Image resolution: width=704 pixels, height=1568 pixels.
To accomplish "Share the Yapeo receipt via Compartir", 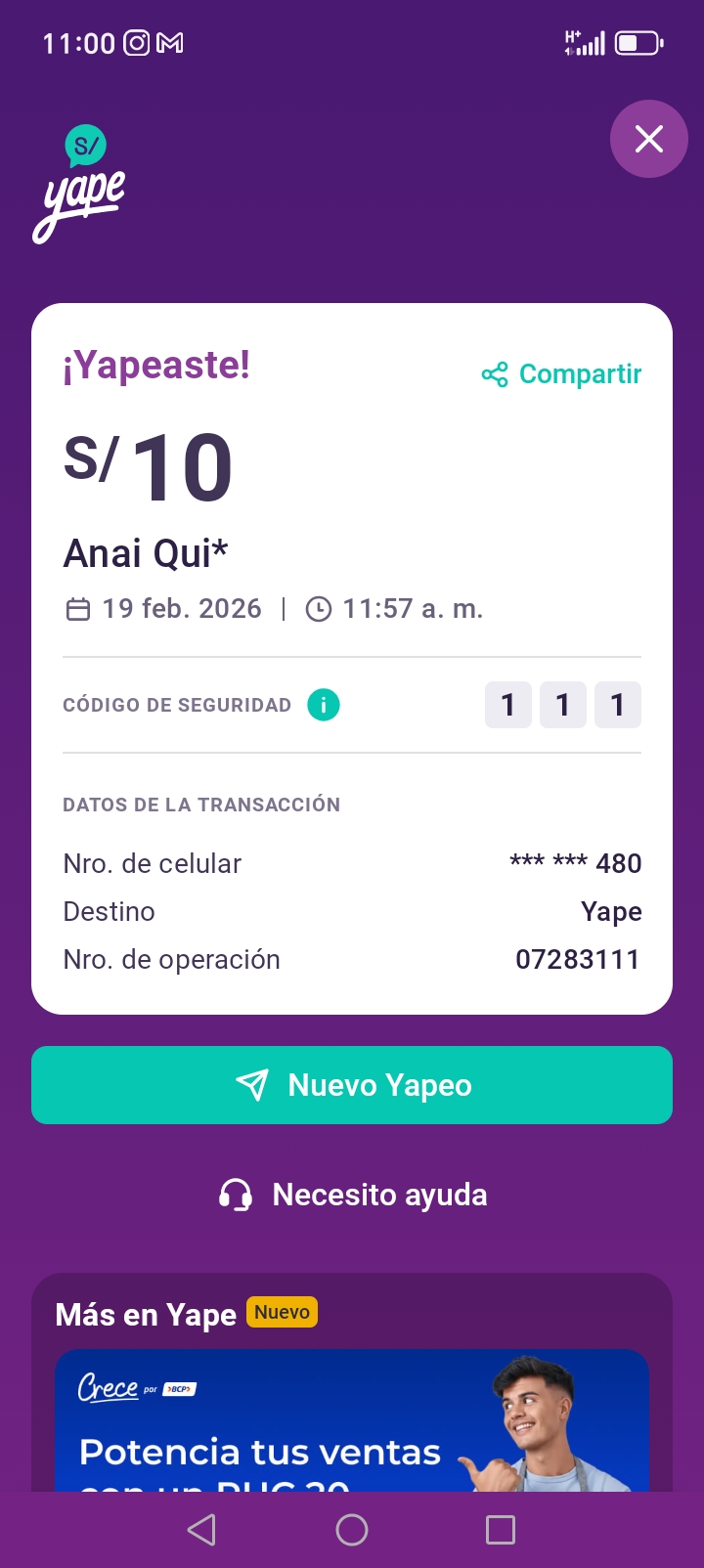I will (x=561, y=374).
